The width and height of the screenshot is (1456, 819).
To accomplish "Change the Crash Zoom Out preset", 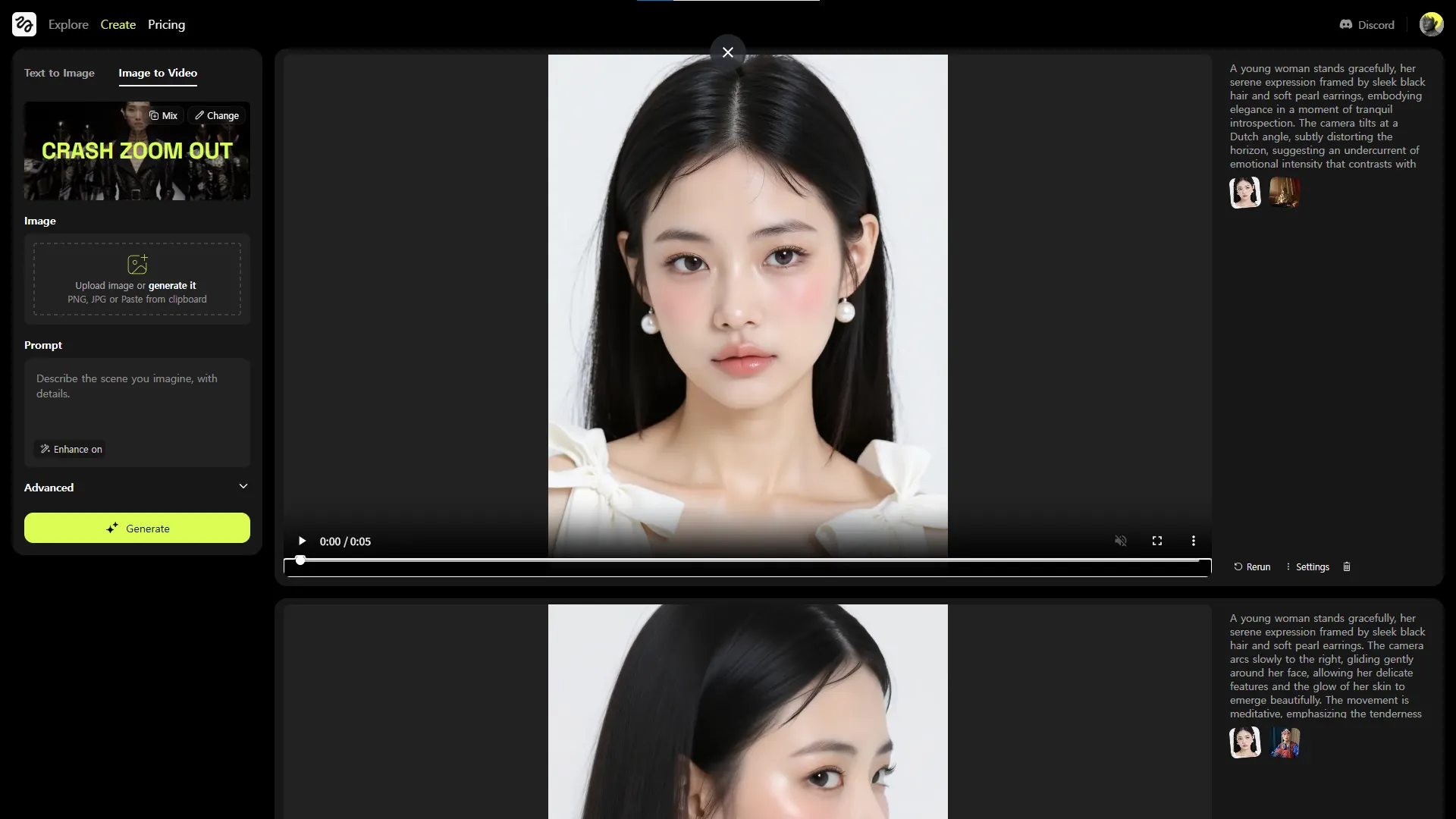I will (217, 115).
